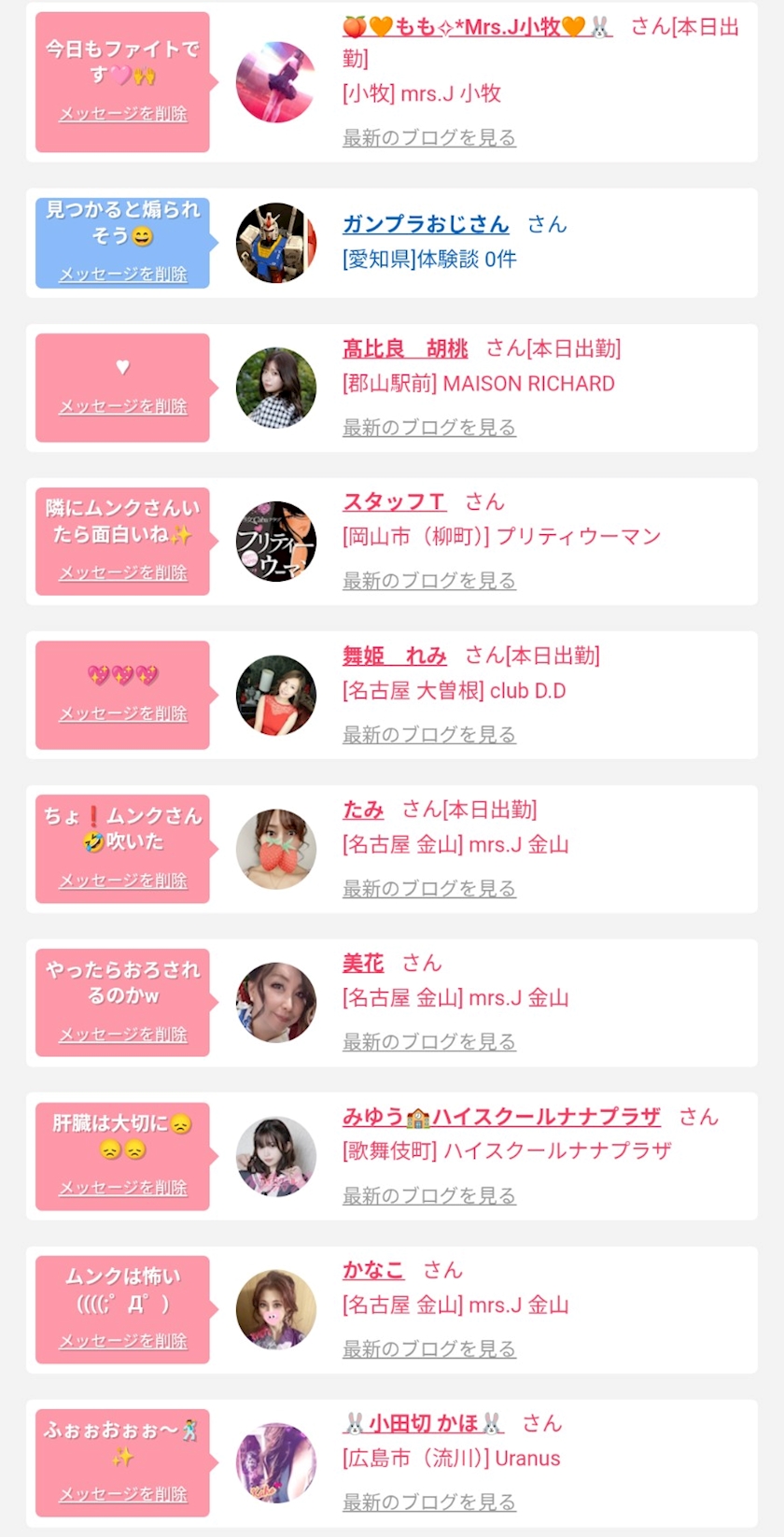
Task: Delete the ふぉぉおぉぉ〜 message
Action: 123,1495
